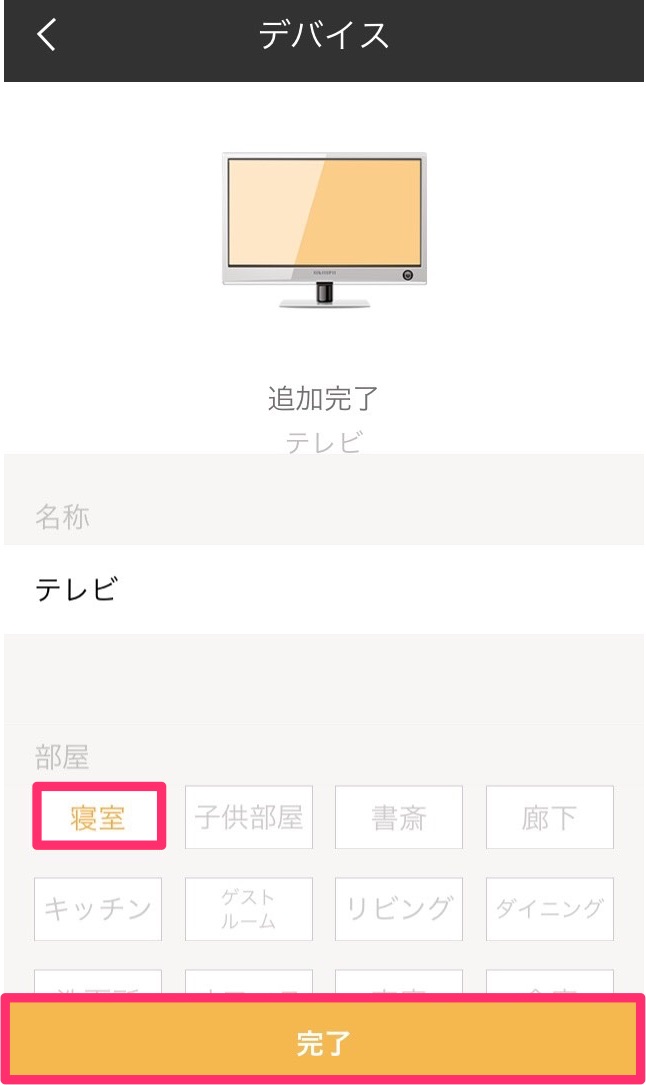Image resolution: width=646 pixels, height=1085 pixels.
Task: Go back using the top-left arrow
Action: click(47, 36)
